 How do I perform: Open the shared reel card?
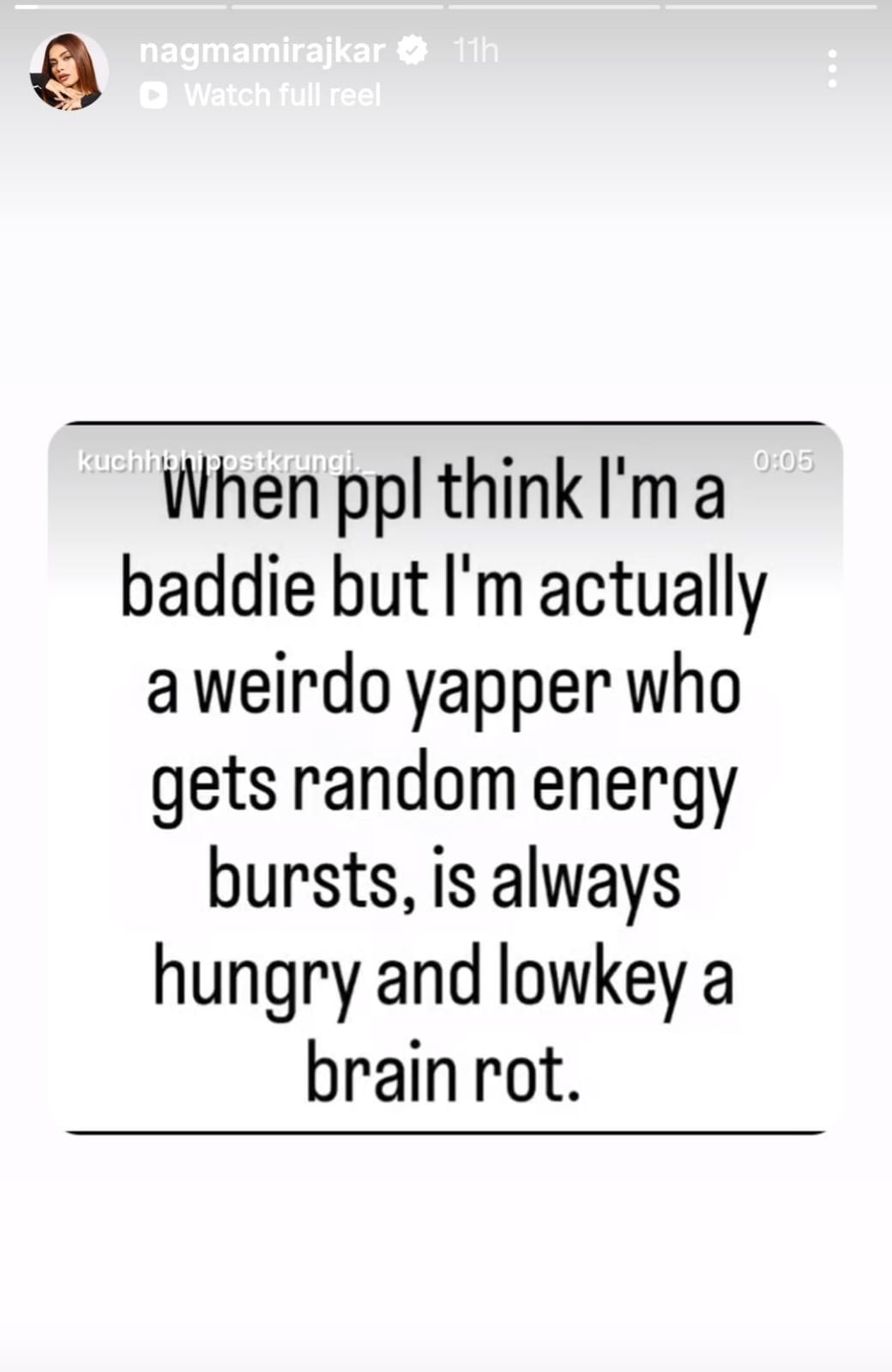[444, 776]
